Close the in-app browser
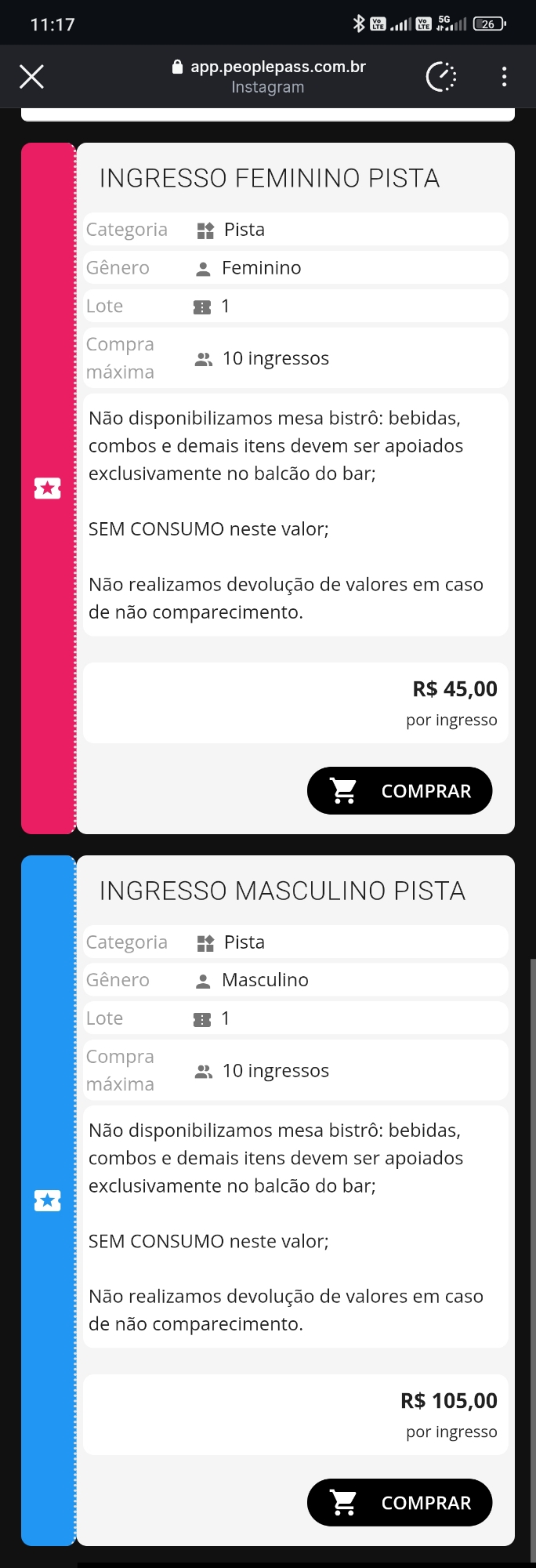 31,77
